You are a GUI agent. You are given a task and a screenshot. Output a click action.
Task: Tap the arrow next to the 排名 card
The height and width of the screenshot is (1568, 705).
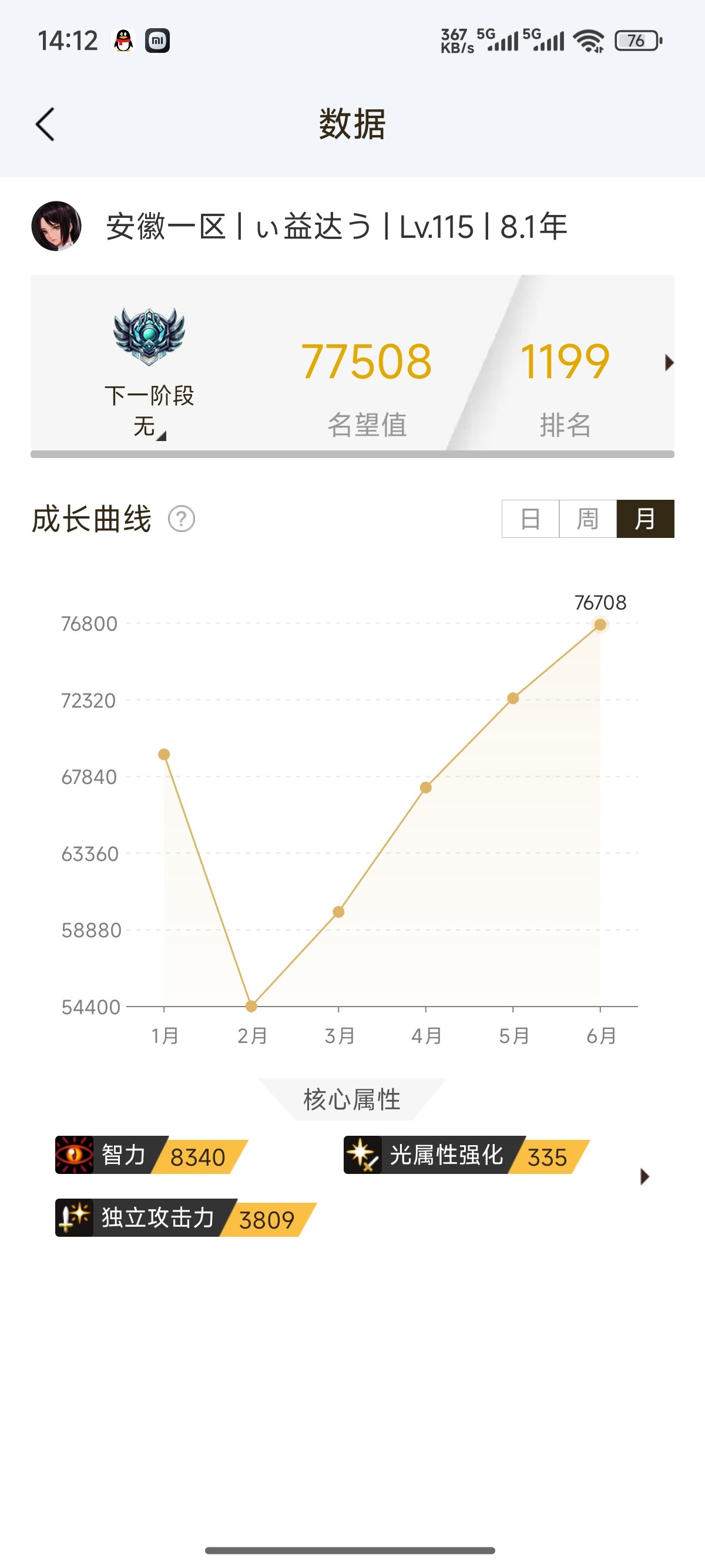669,363
